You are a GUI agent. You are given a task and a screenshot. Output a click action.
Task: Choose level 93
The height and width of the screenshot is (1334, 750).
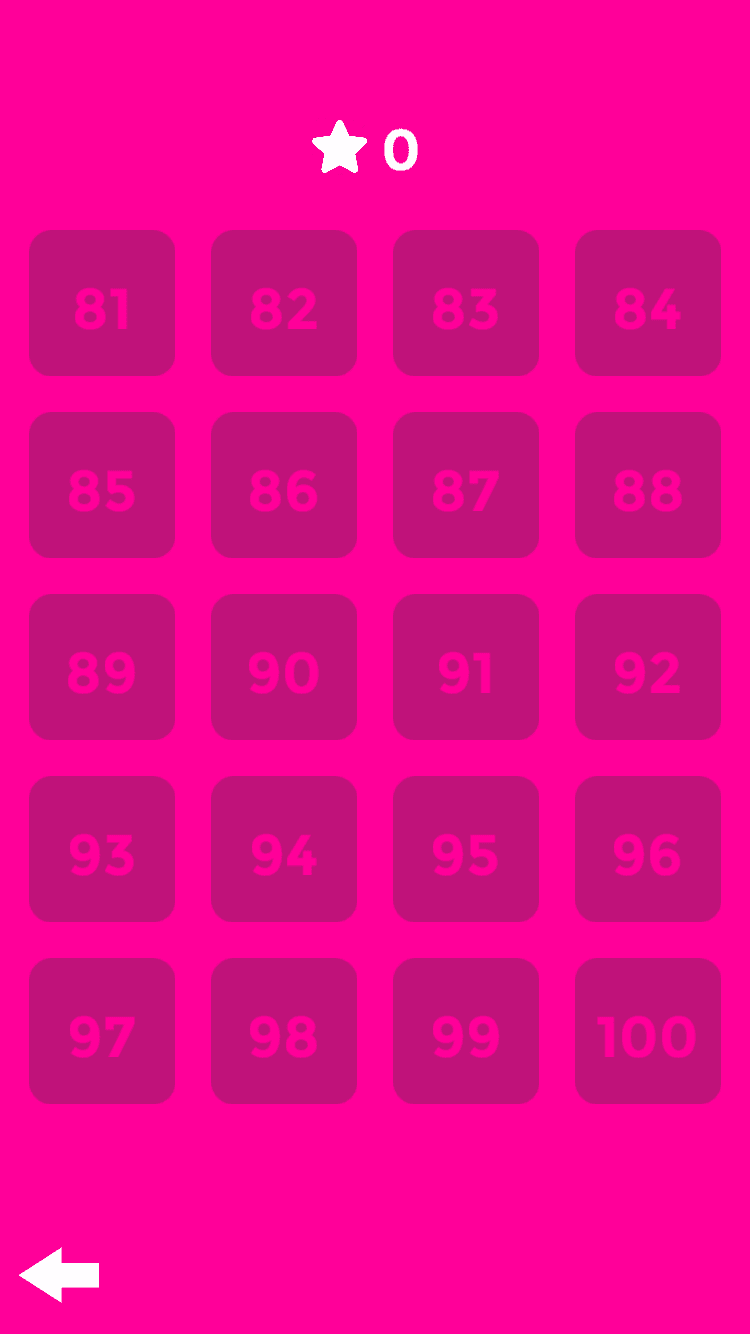pos(102,849)
